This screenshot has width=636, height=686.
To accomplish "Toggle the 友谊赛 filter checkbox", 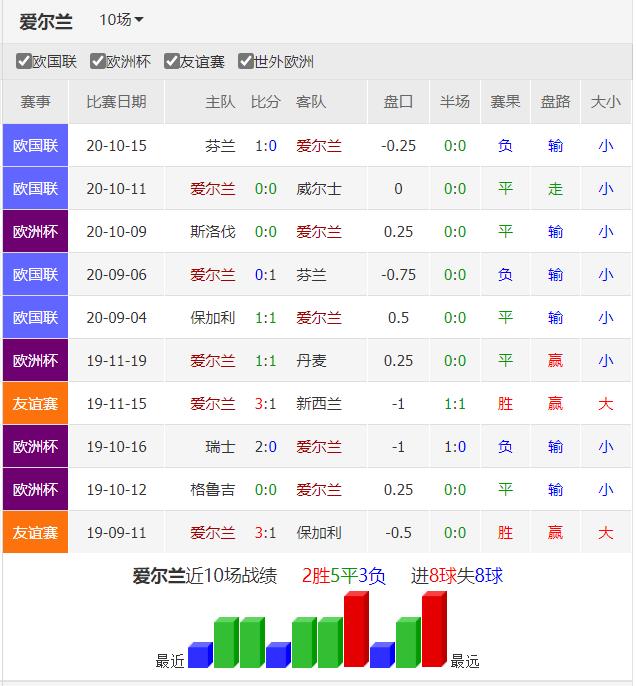I will [x=172, y=62].
